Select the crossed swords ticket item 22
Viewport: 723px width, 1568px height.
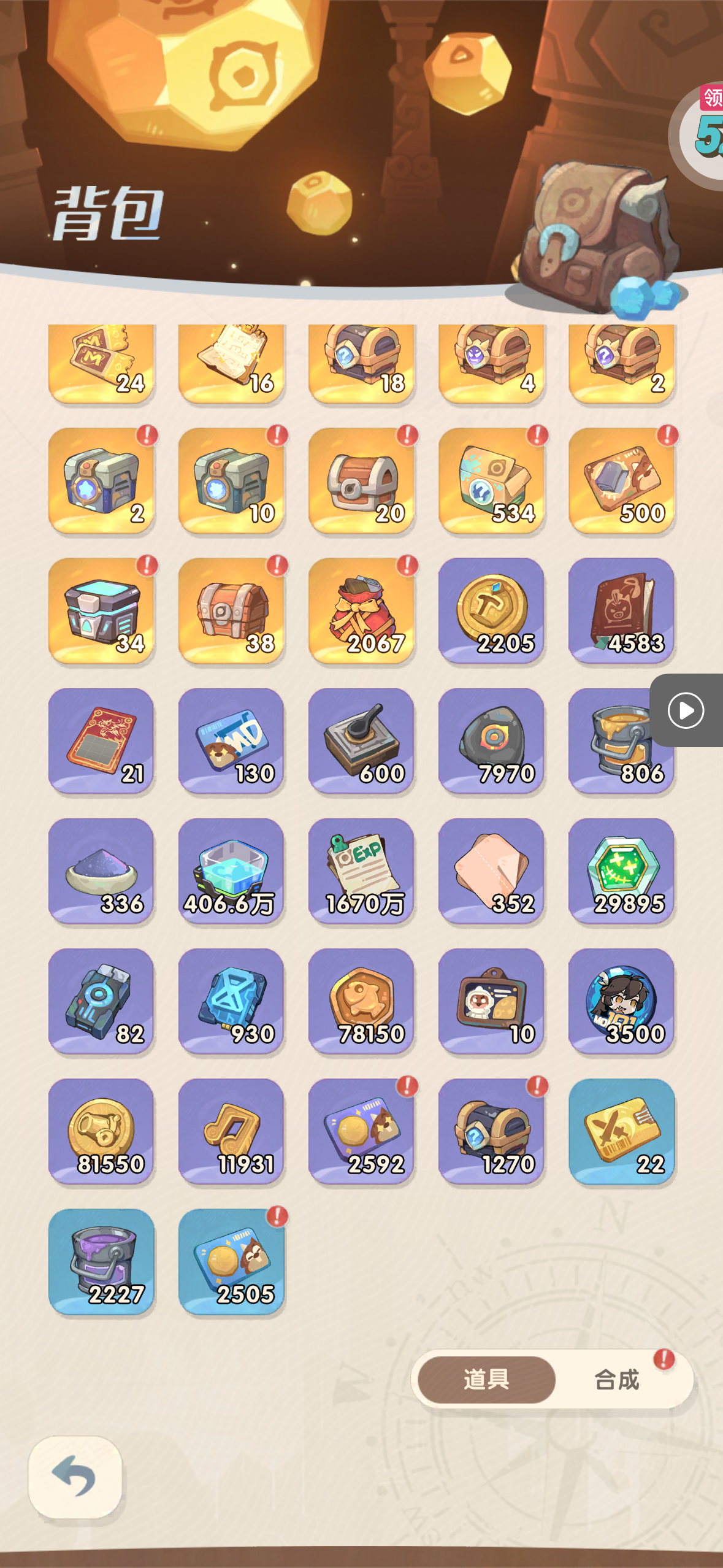(x=621, y=1132)
